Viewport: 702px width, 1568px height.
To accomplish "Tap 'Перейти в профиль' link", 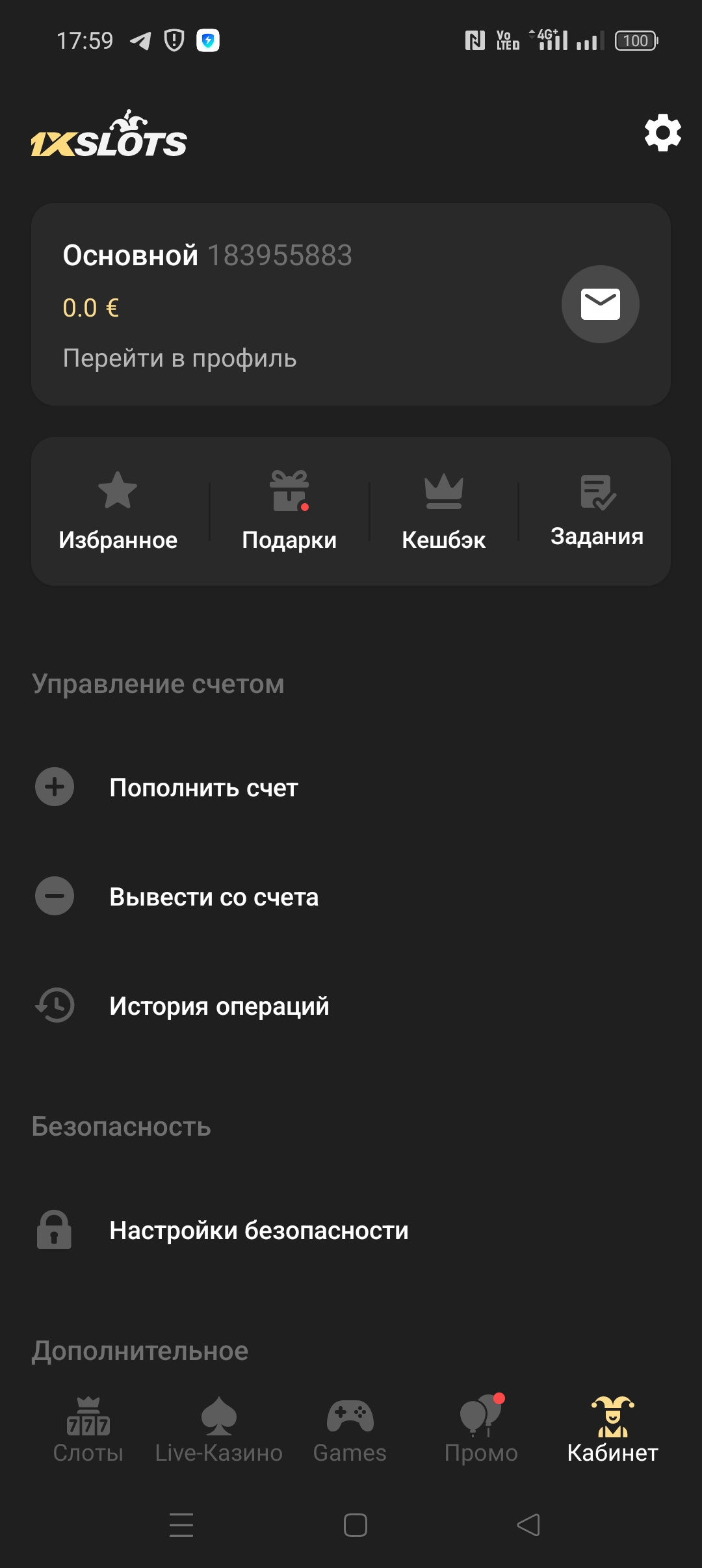I will pos(179,358).
